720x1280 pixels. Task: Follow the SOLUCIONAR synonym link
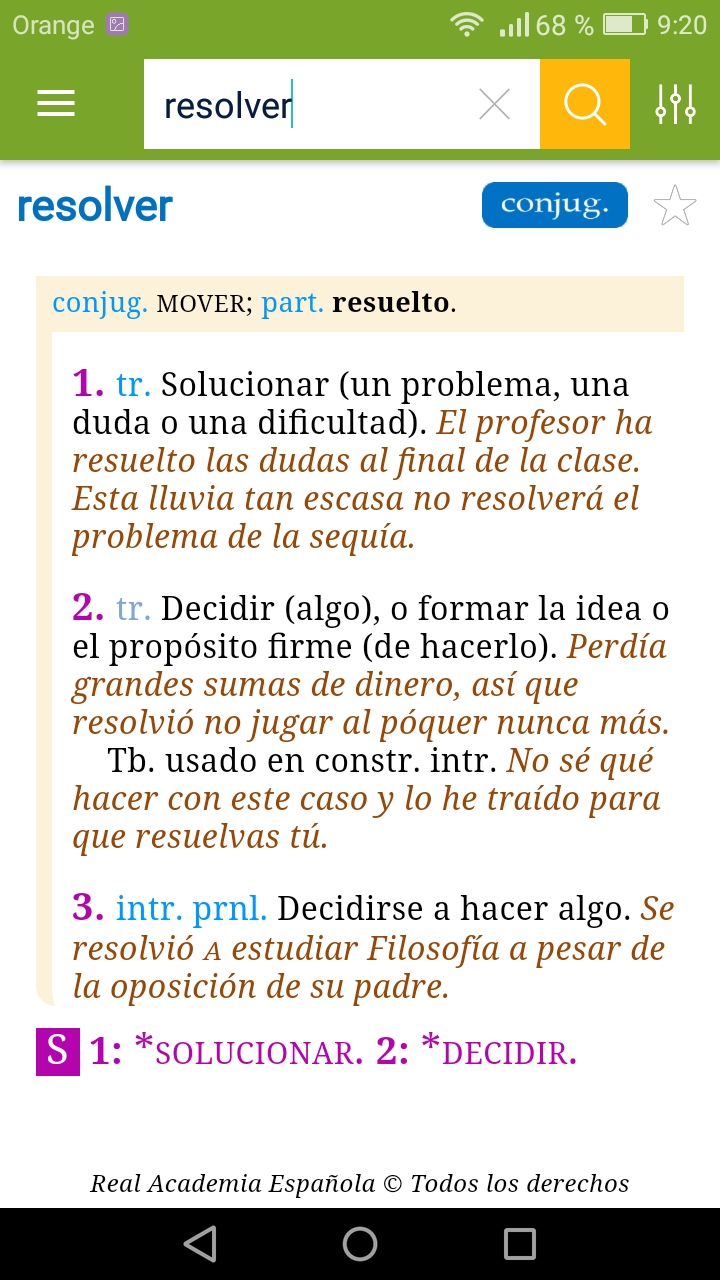pyautogui.click(x=258, y=1053)
